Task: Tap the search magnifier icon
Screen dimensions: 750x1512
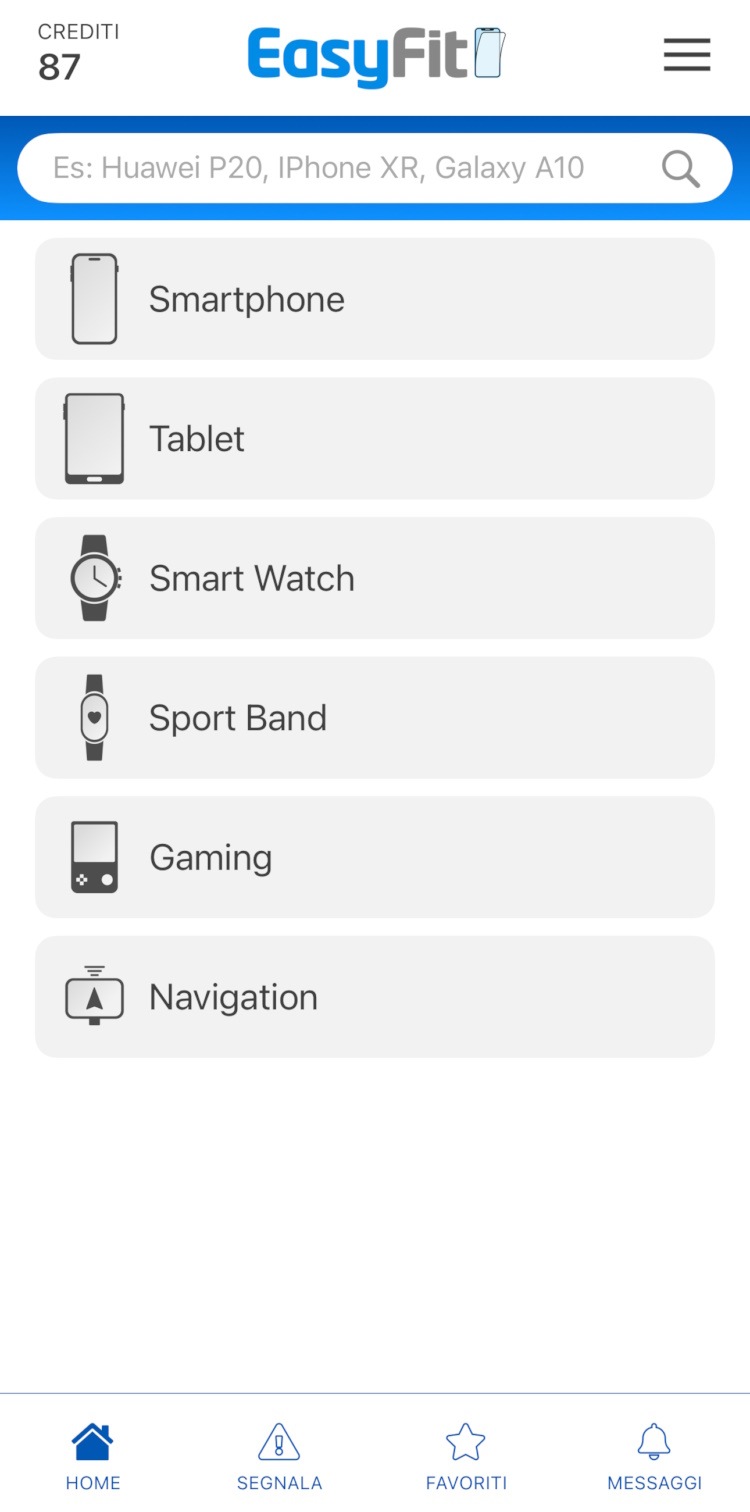Action: tap(680, 169)
